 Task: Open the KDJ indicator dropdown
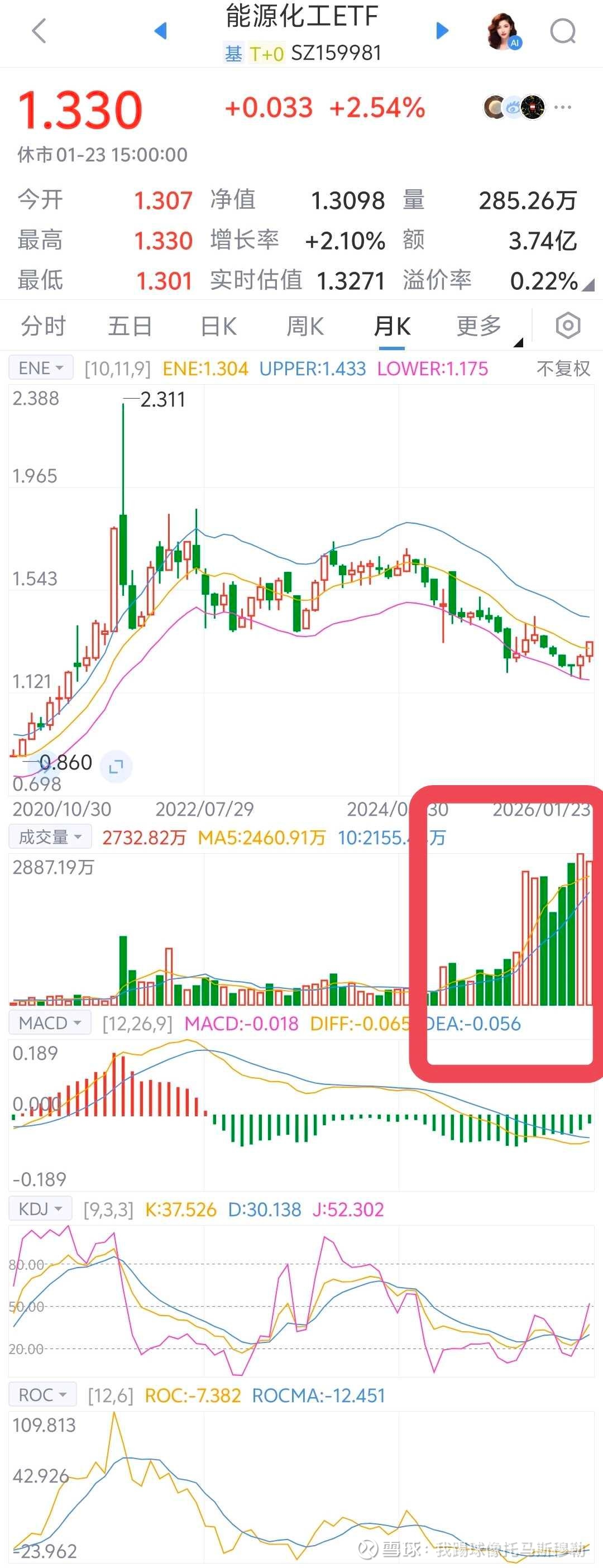(x=41, y=1209)
